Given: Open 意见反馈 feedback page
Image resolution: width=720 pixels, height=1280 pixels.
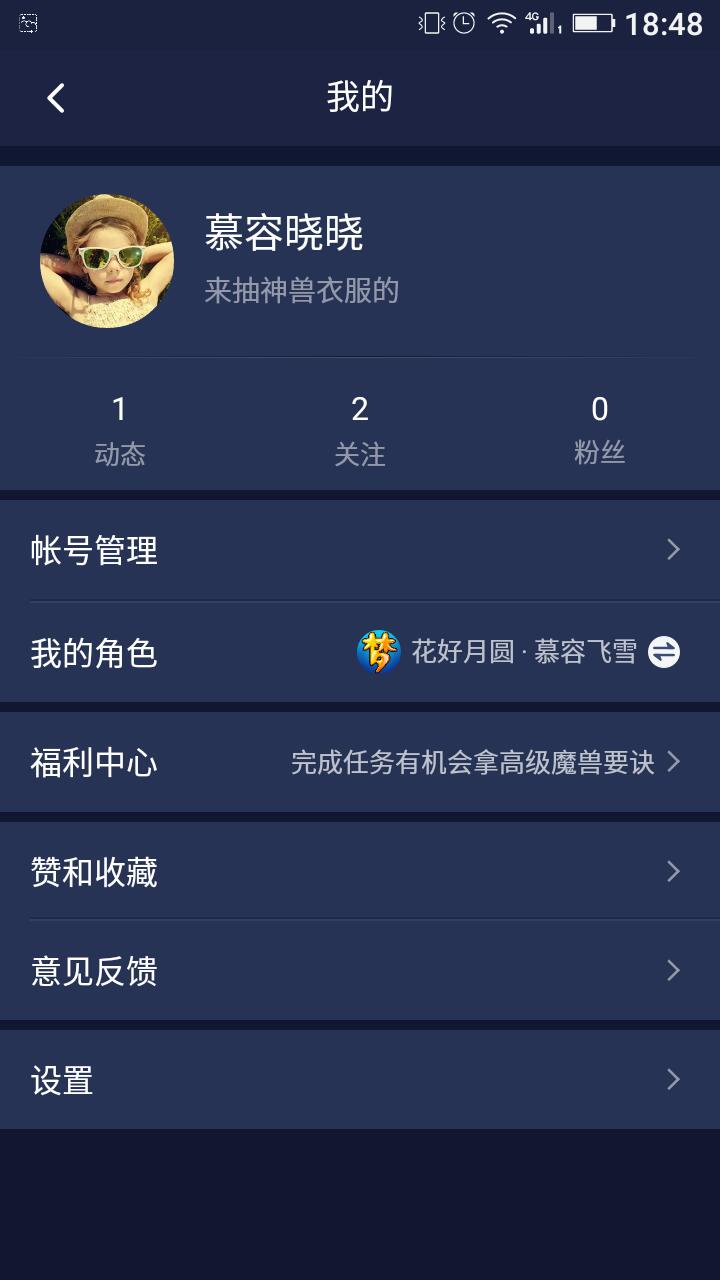Looking at the screenshot, I should [x=360, y=971].
